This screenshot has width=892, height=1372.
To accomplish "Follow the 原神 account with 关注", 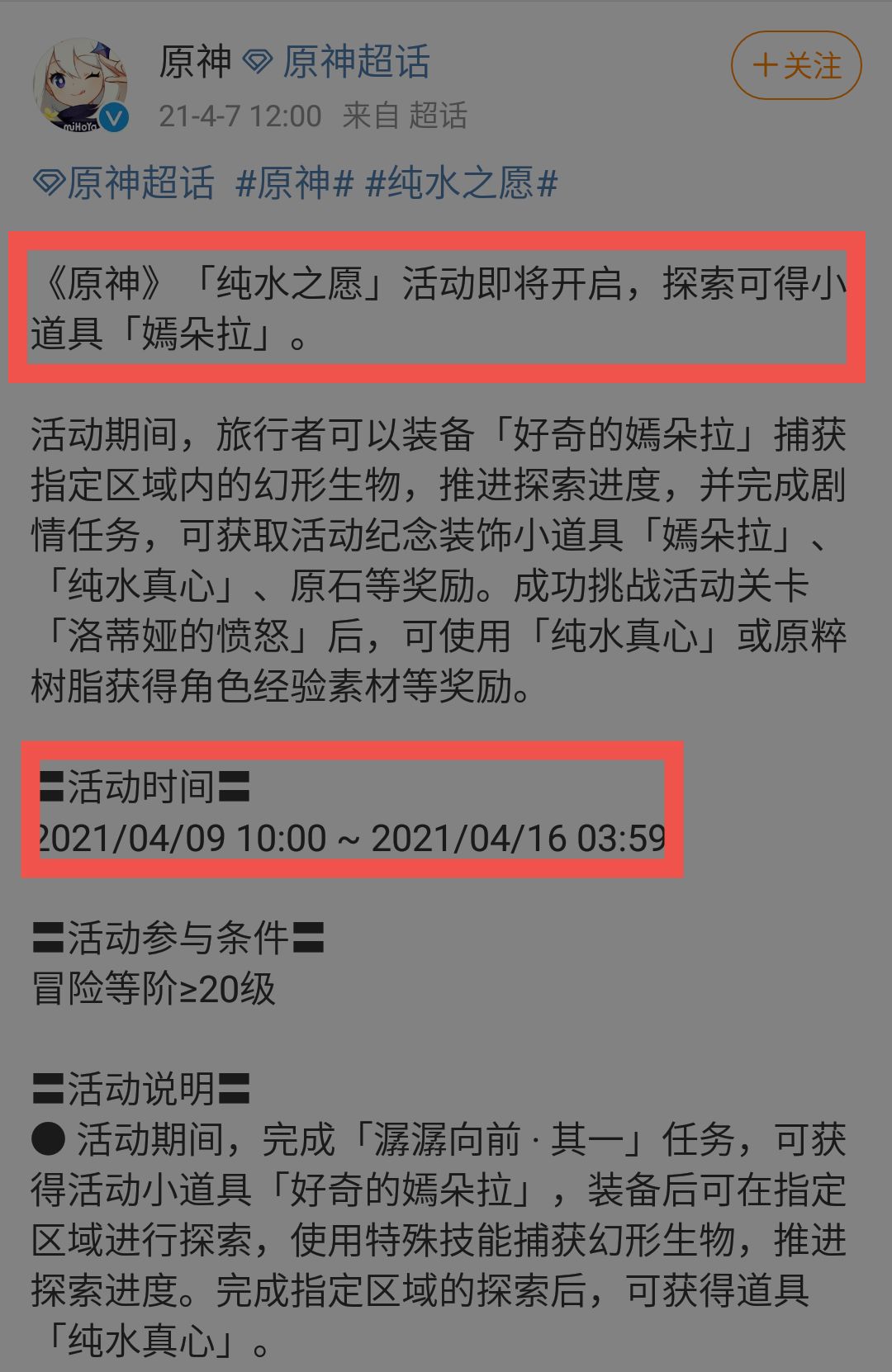I will tap(796, 65).
